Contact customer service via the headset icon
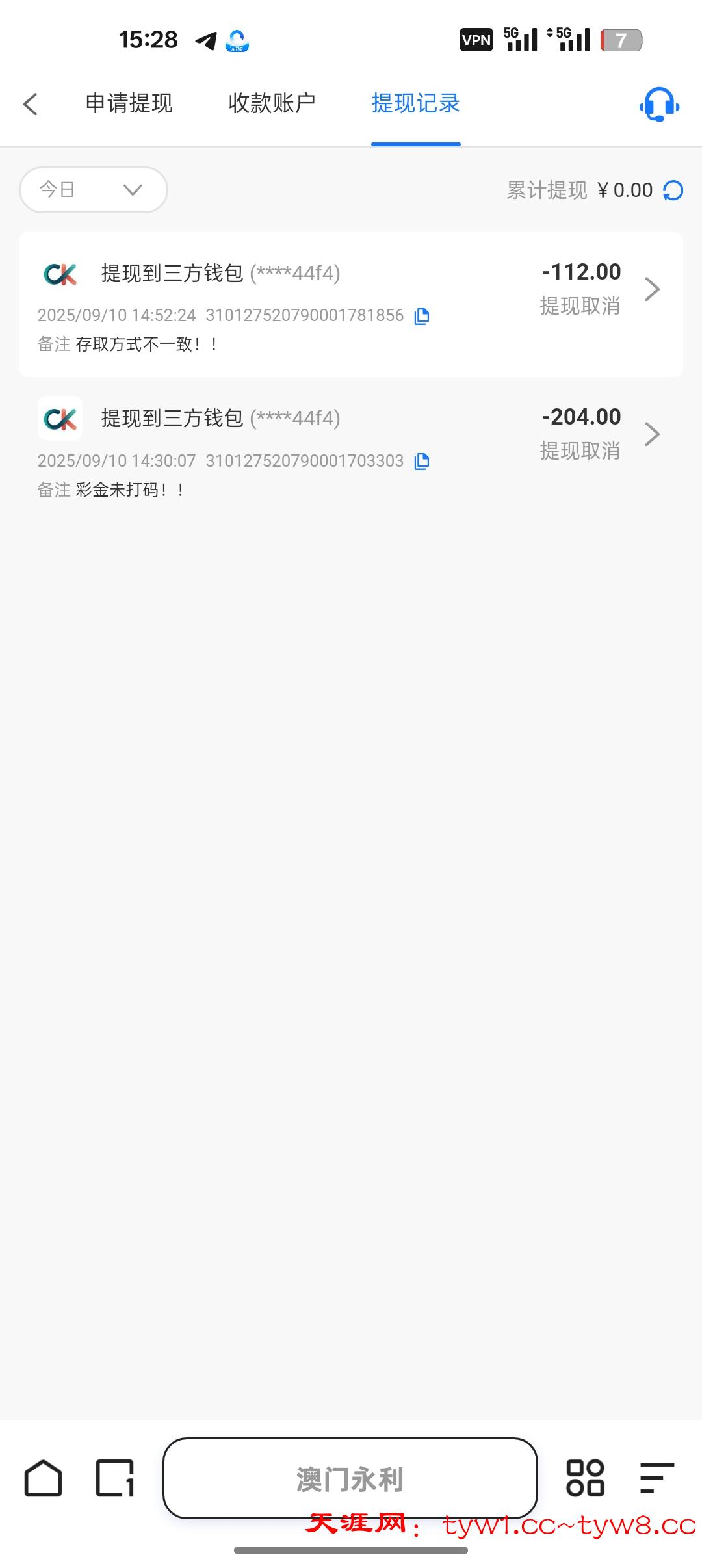The image size is (702, 1568). point(658,104)
